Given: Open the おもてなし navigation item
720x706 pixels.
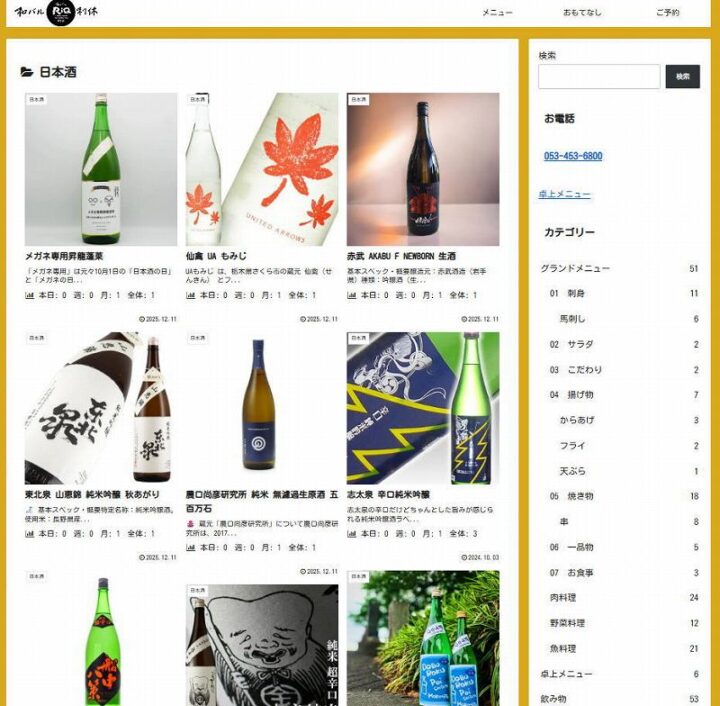Looking at the screenshot, I should tap(582, 13).
